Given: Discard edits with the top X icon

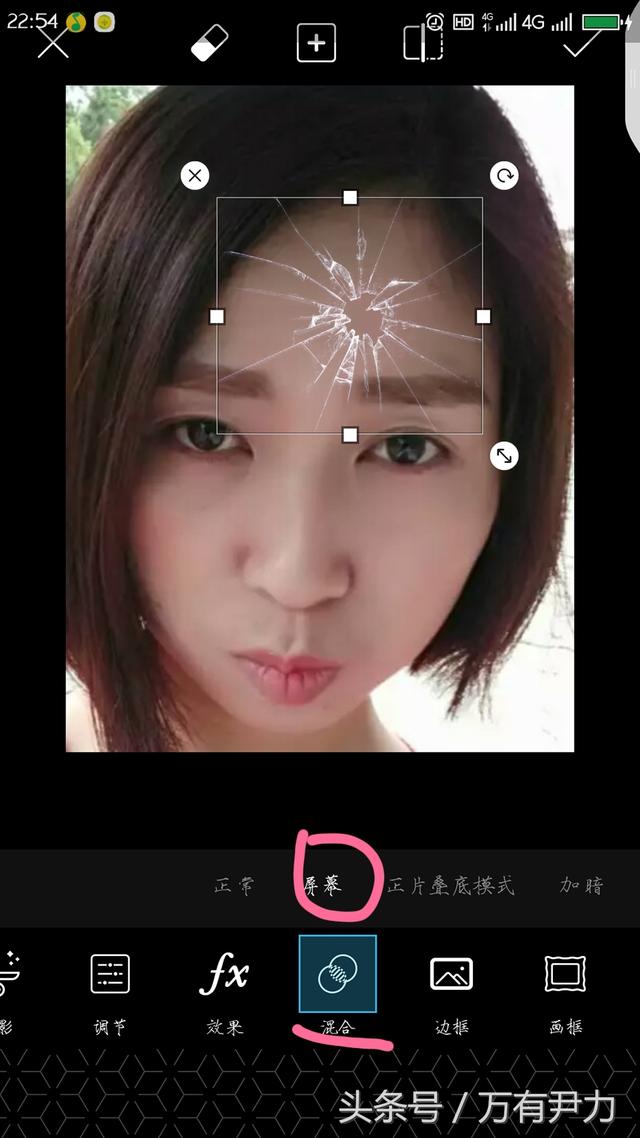Looking at the screenshot, I should tap(53, 43).
